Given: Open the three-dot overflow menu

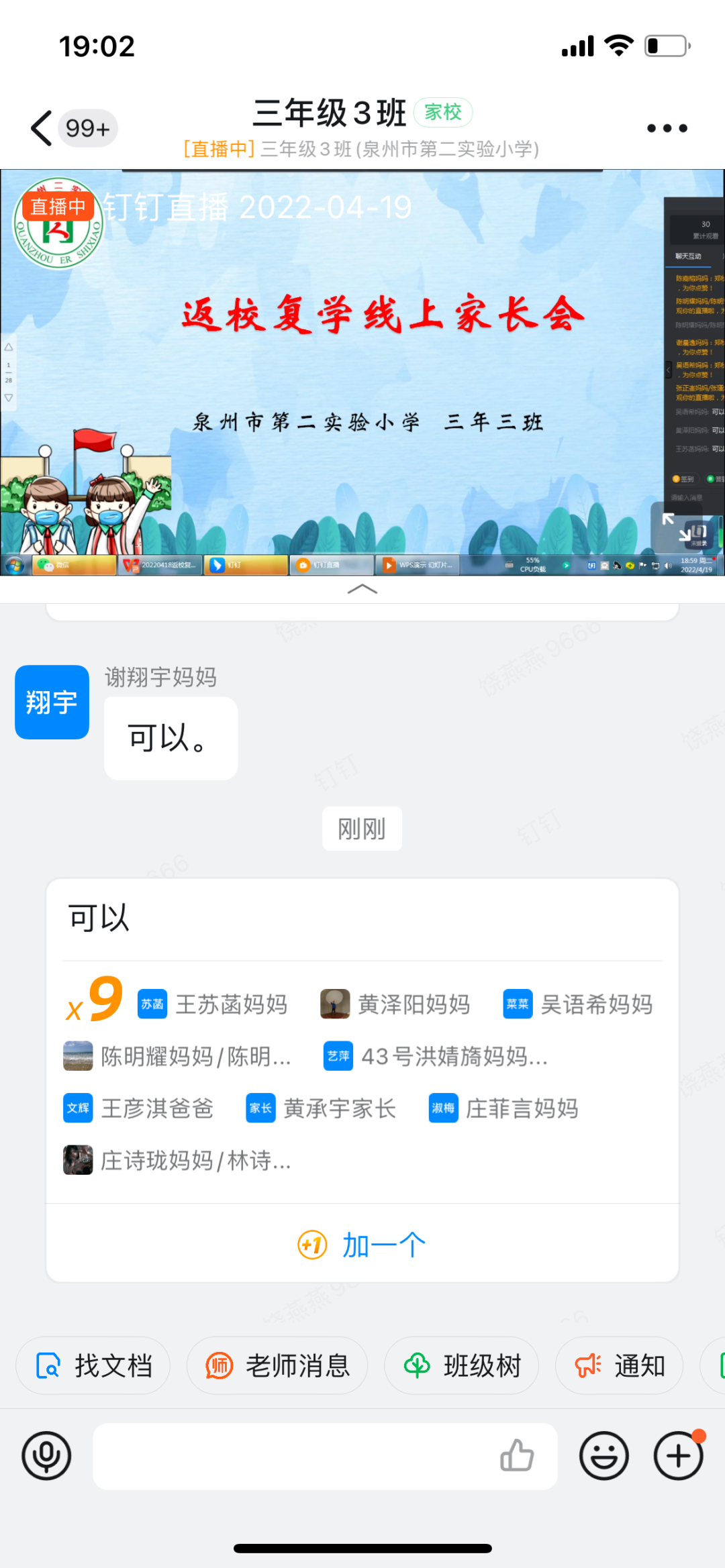Looking at the screenshot, I should (667, 128).
